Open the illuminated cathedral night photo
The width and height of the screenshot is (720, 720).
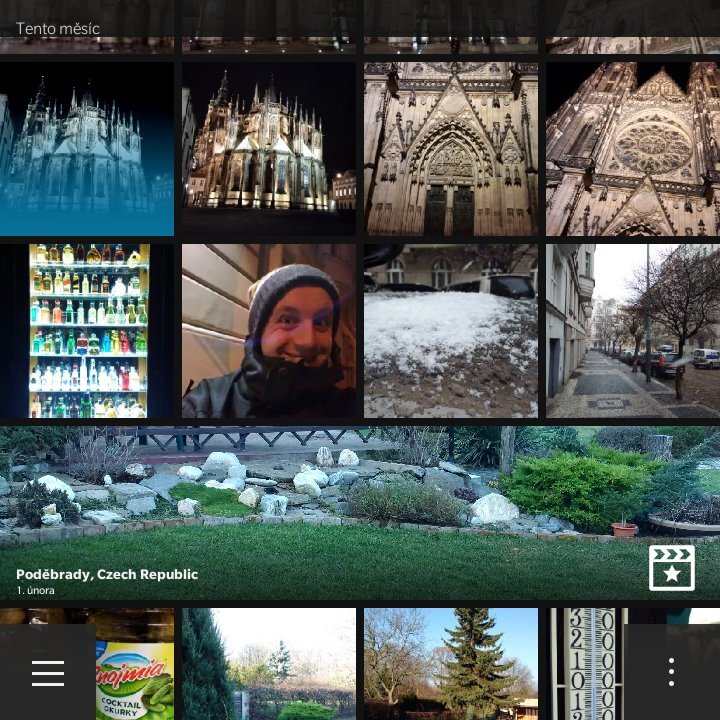point(268,149)
